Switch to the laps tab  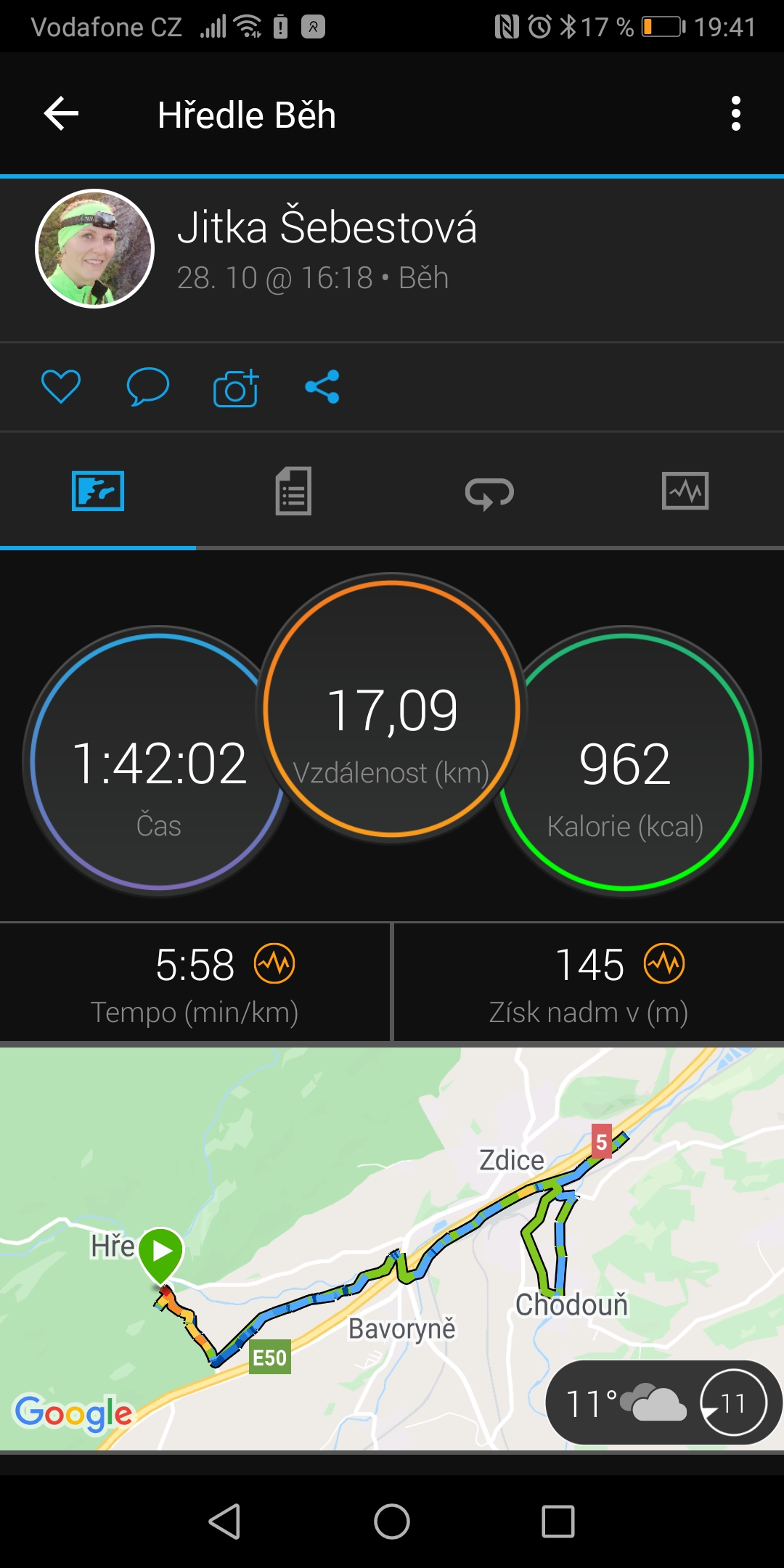[x=489, y=493]
